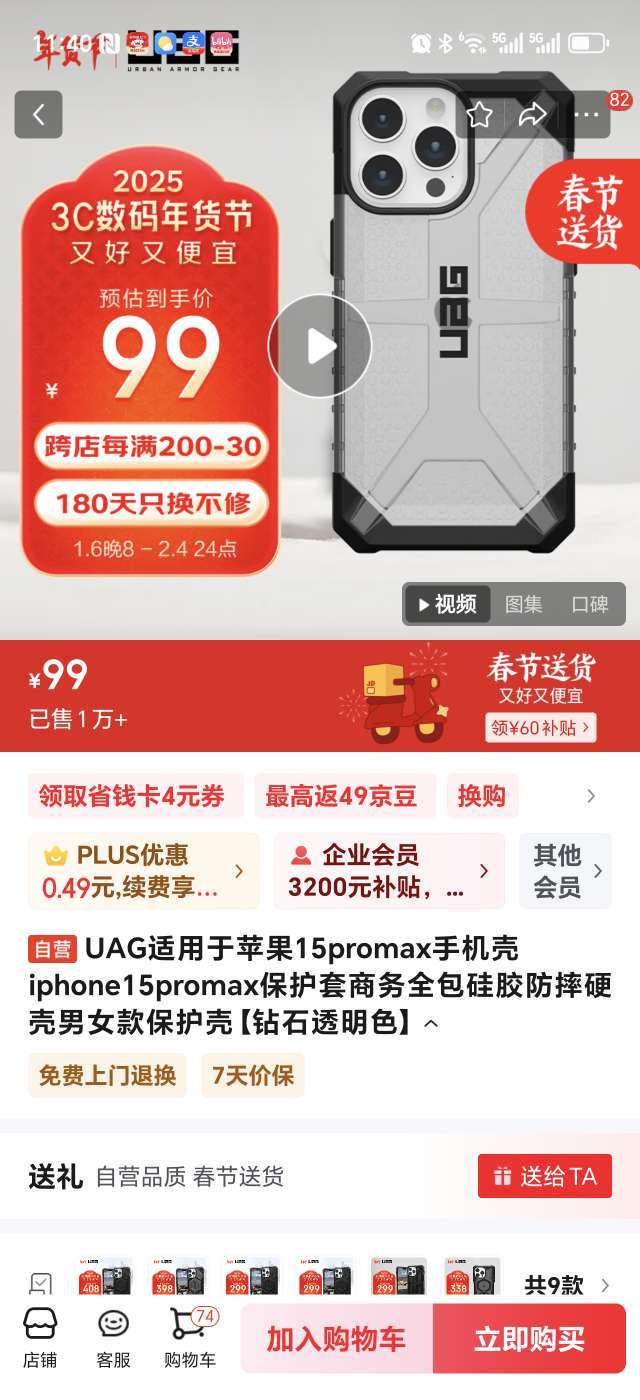
Task: Go back using the top-left arrow
Action: (x=38, y=115)
